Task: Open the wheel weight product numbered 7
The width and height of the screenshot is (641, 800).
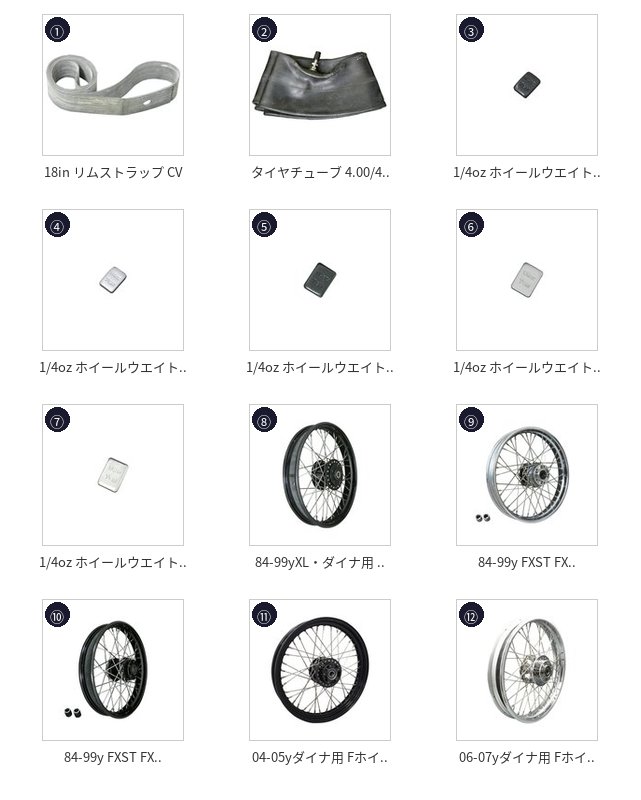Action: pyautogui.click(x=113, y=475)
